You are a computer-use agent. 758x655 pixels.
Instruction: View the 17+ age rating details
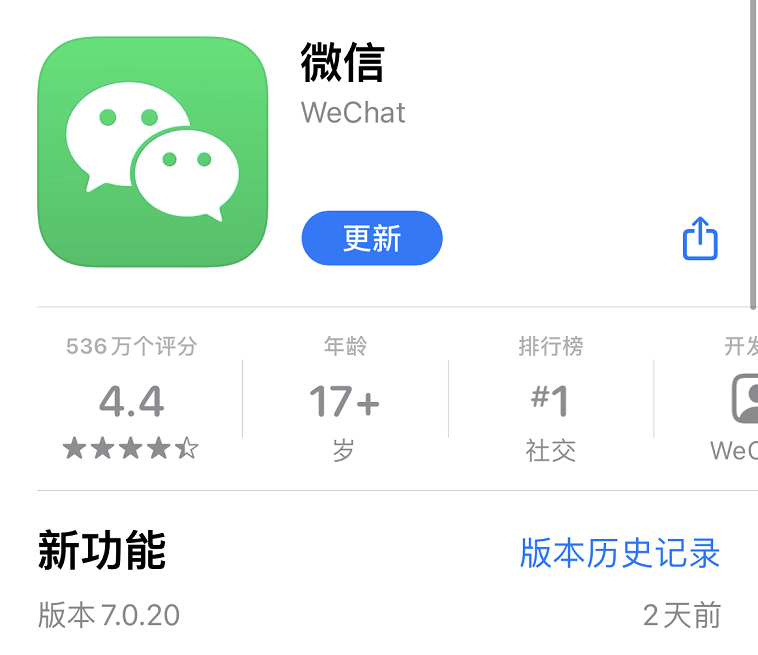coord(345,399)
